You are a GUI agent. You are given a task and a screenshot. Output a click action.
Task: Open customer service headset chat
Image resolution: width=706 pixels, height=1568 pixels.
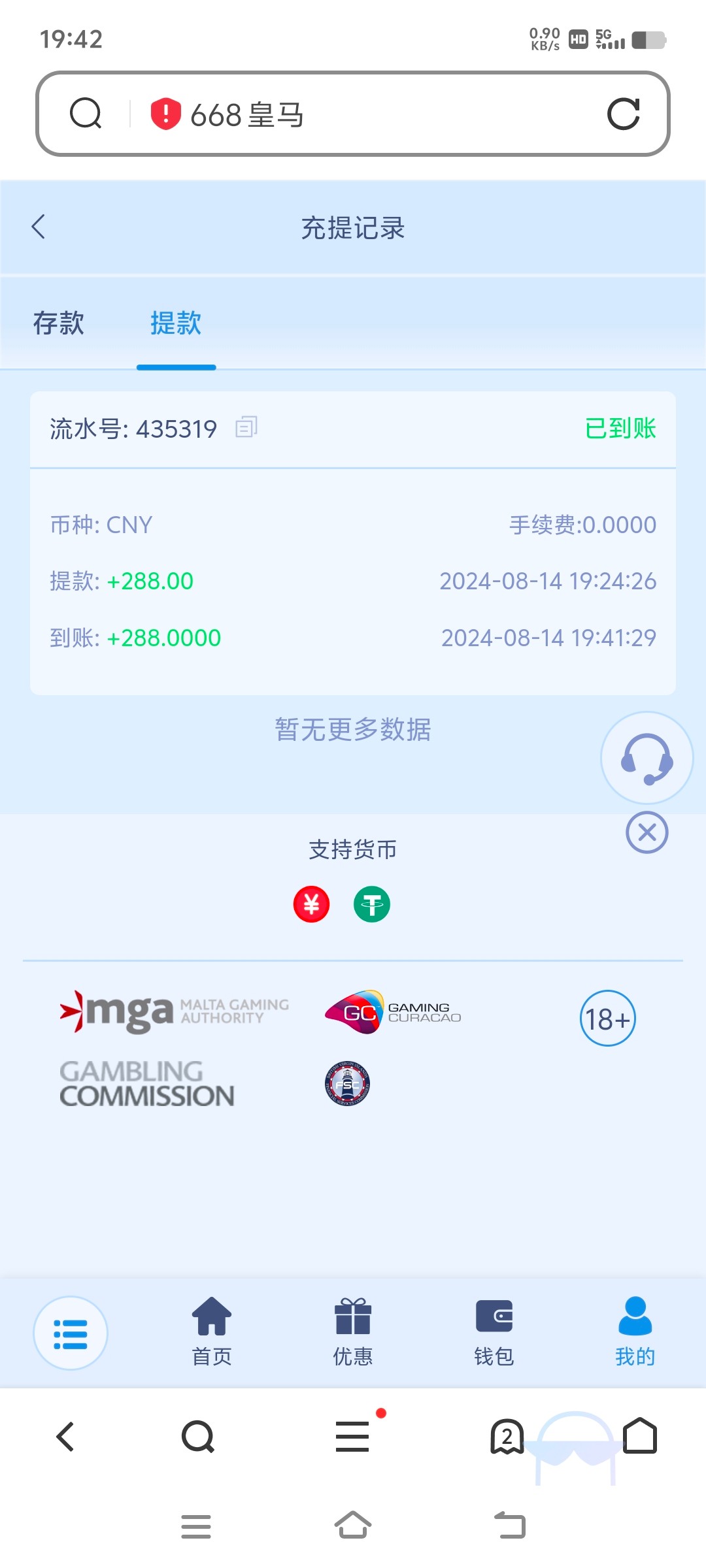(x=647, y=758)
